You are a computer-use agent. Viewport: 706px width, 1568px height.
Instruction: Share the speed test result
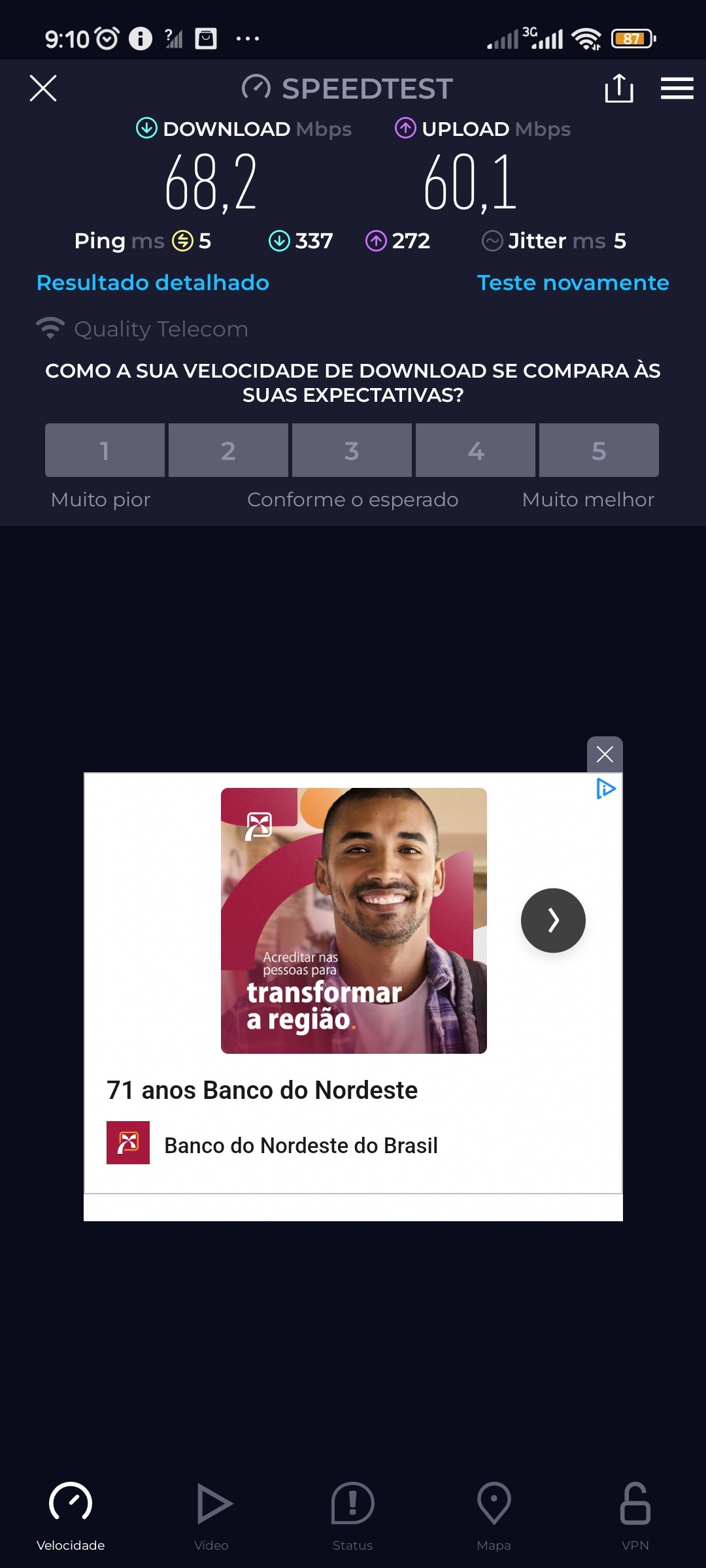pyautogui.click(x=618, y=88)
